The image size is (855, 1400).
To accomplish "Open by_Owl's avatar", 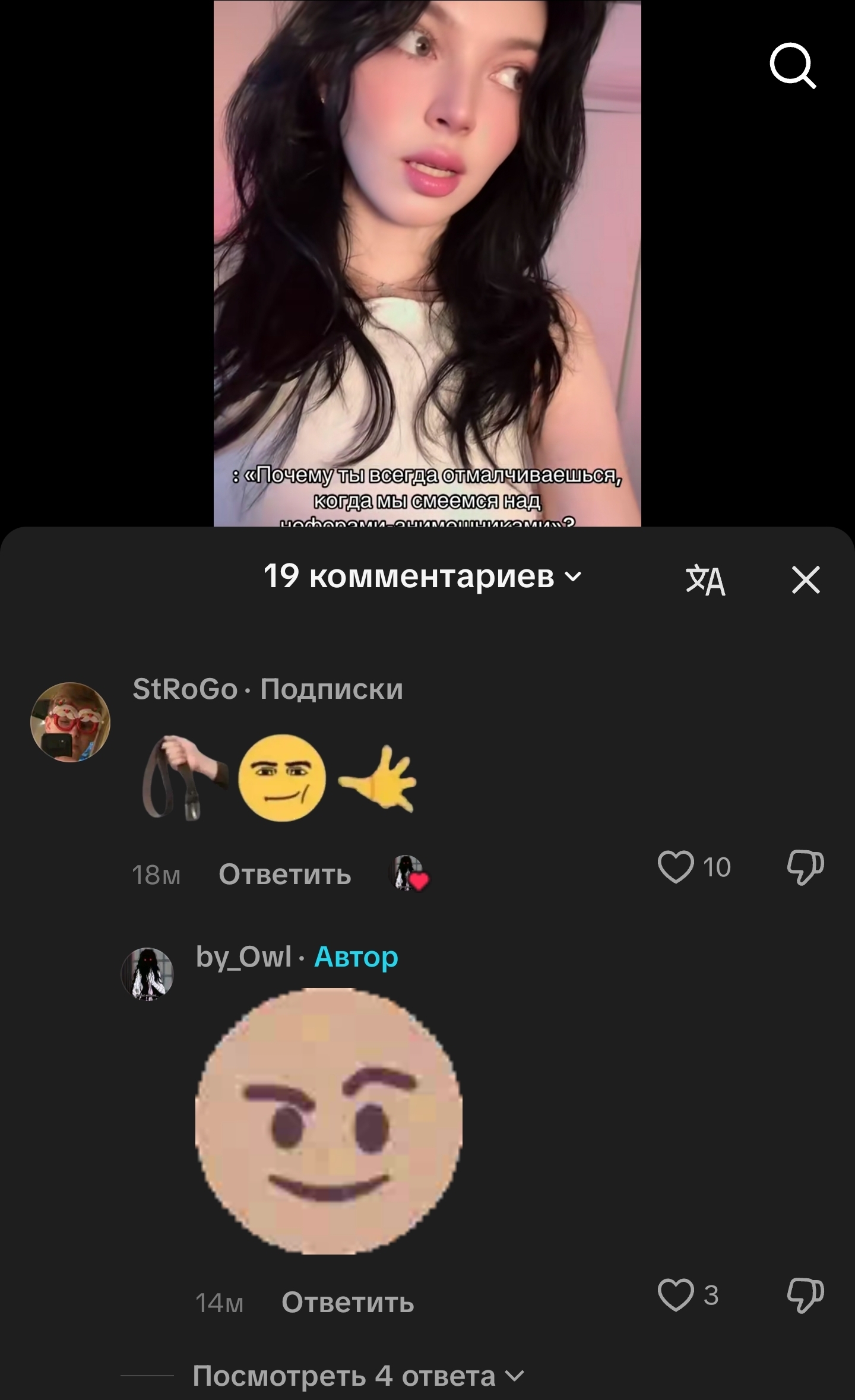I will coord(147,974).
